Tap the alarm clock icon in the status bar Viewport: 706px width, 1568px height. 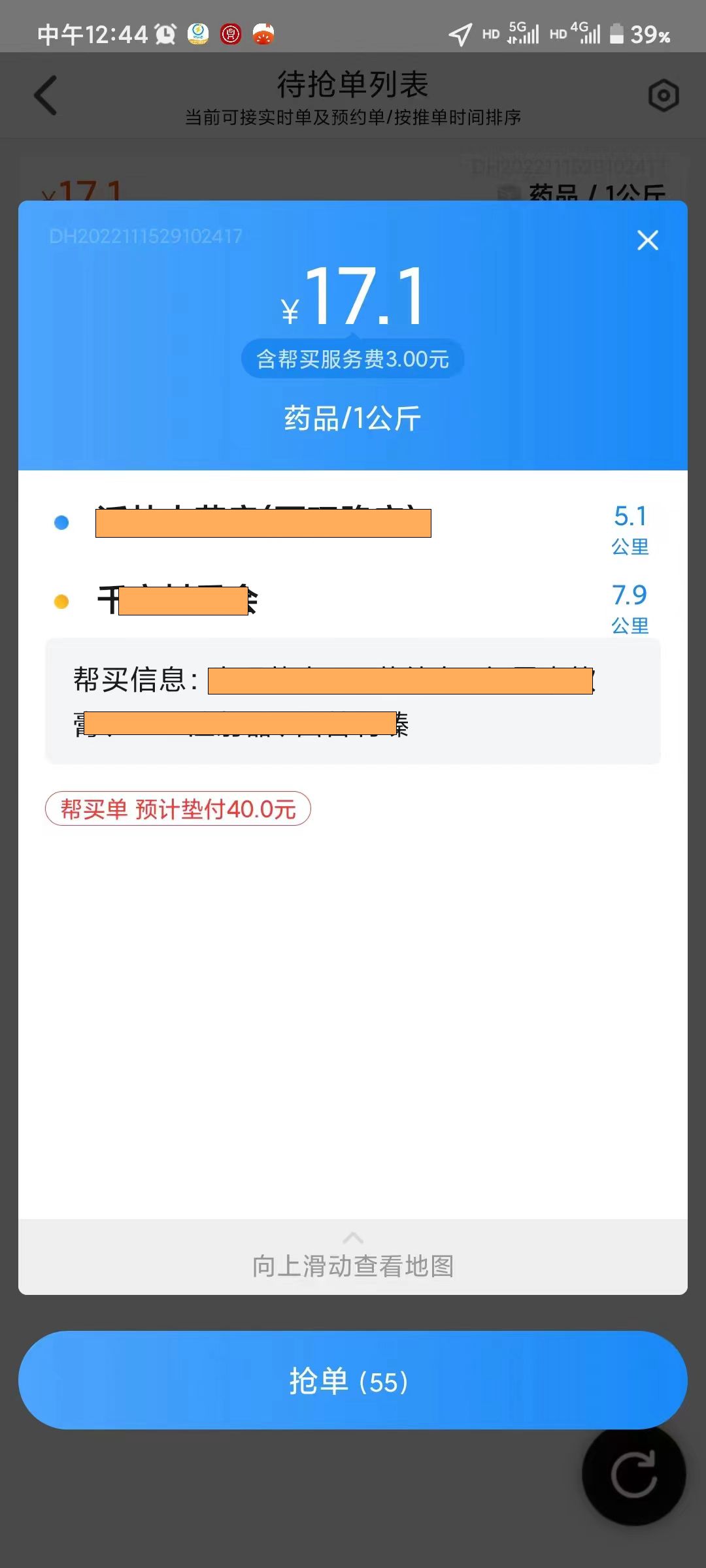tap(165, 34)
